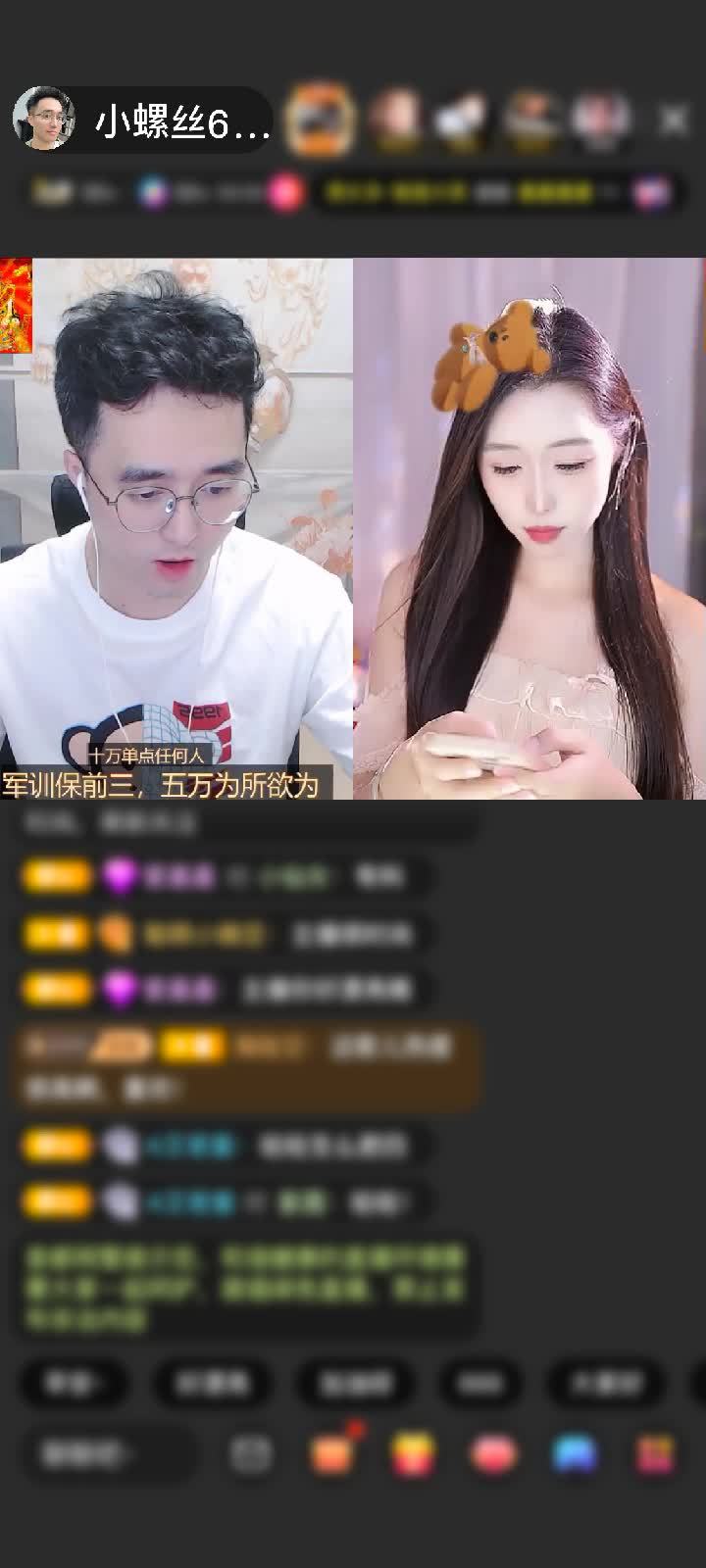Tap the female streamer's video panel
706x1568 pixels.
pos(529,529)
